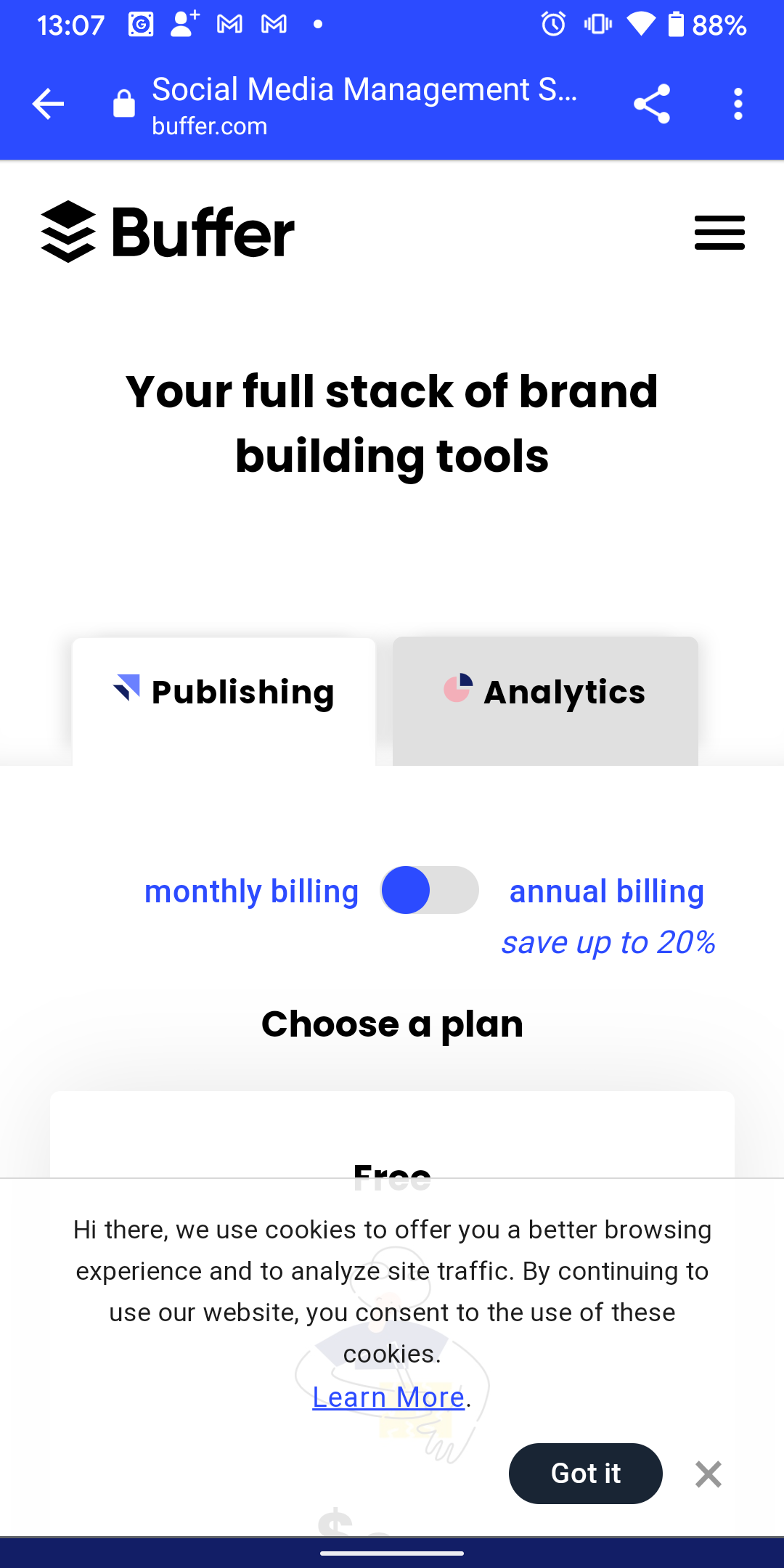
Task: Open the Learn More cookies link
Action: click(388, 1397)
